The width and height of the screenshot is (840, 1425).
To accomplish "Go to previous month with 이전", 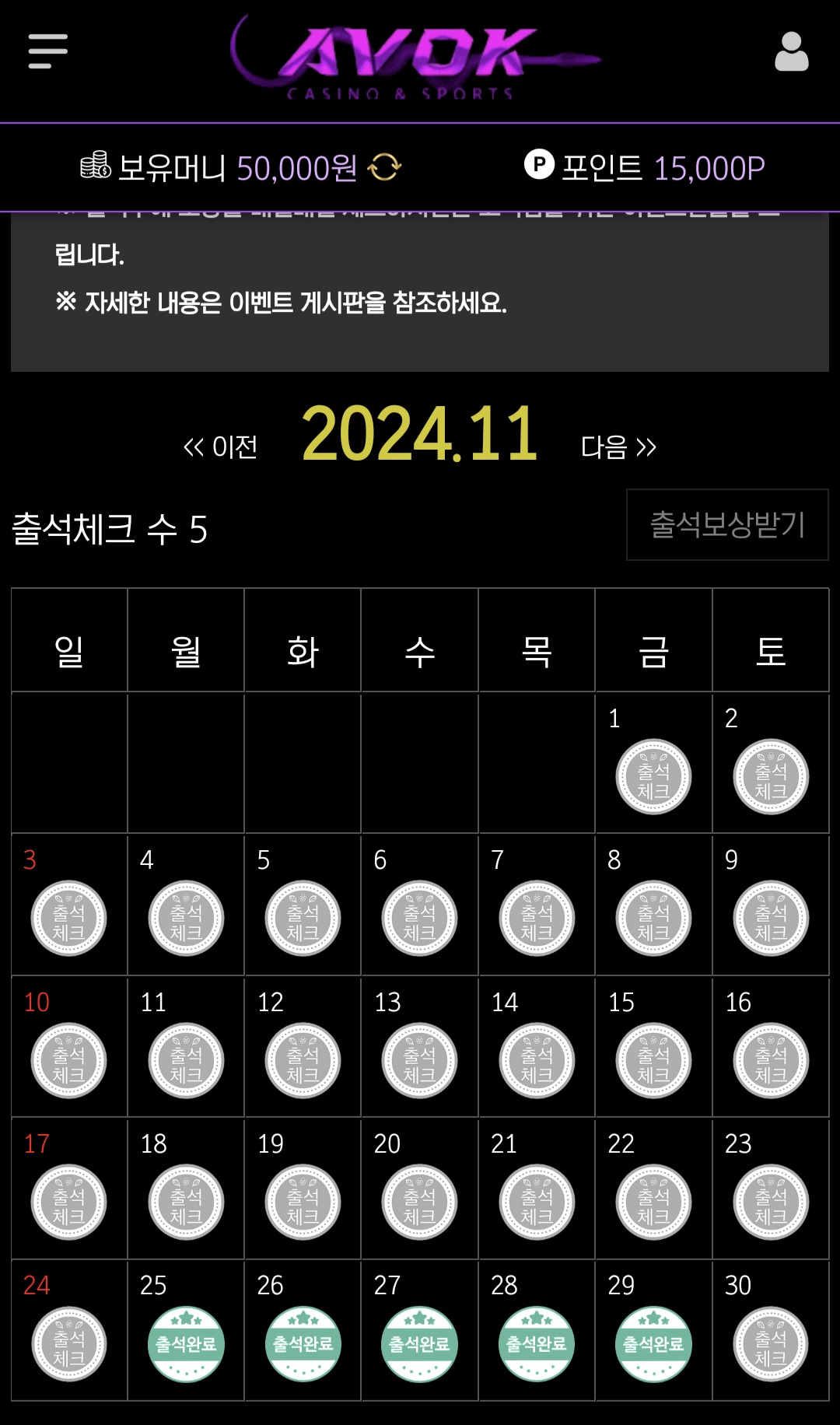I will [x=220, y=447].
